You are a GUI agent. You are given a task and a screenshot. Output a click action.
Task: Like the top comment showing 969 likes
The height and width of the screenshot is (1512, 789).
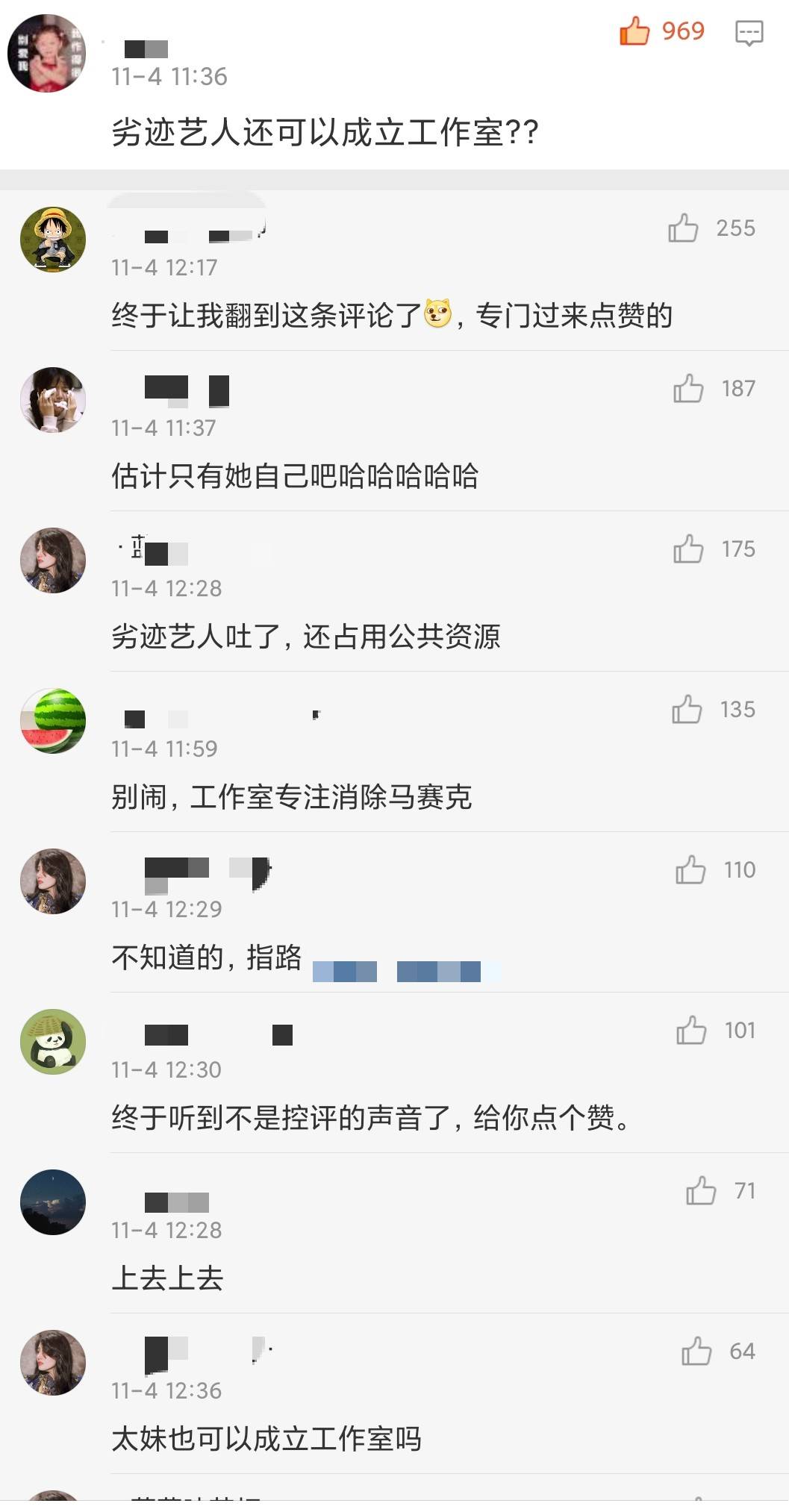click(x=634, y=31)
